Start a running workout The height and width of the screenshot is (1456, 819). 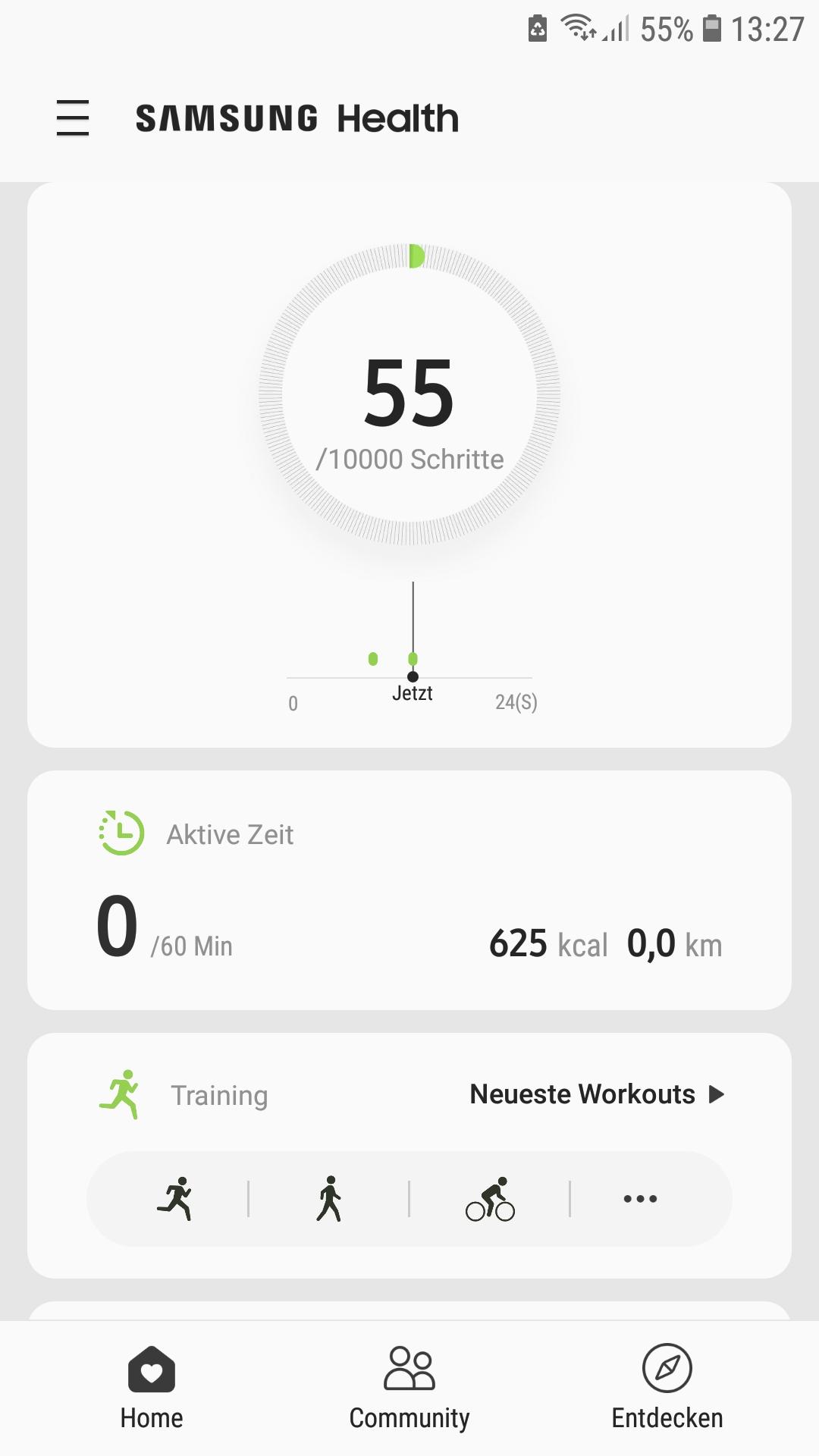pyautogui.click(x=175, y=1199)
